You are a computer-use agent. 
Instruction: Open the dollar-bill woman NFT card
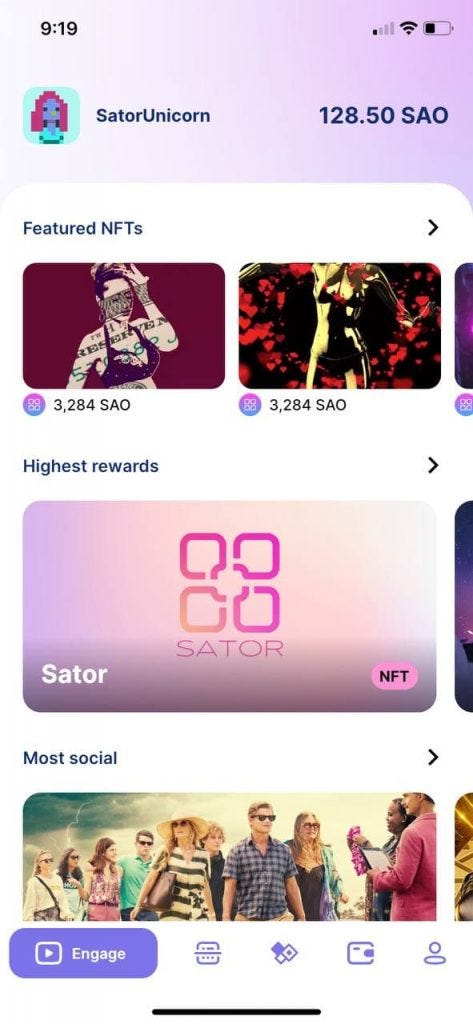click(124, 325)
